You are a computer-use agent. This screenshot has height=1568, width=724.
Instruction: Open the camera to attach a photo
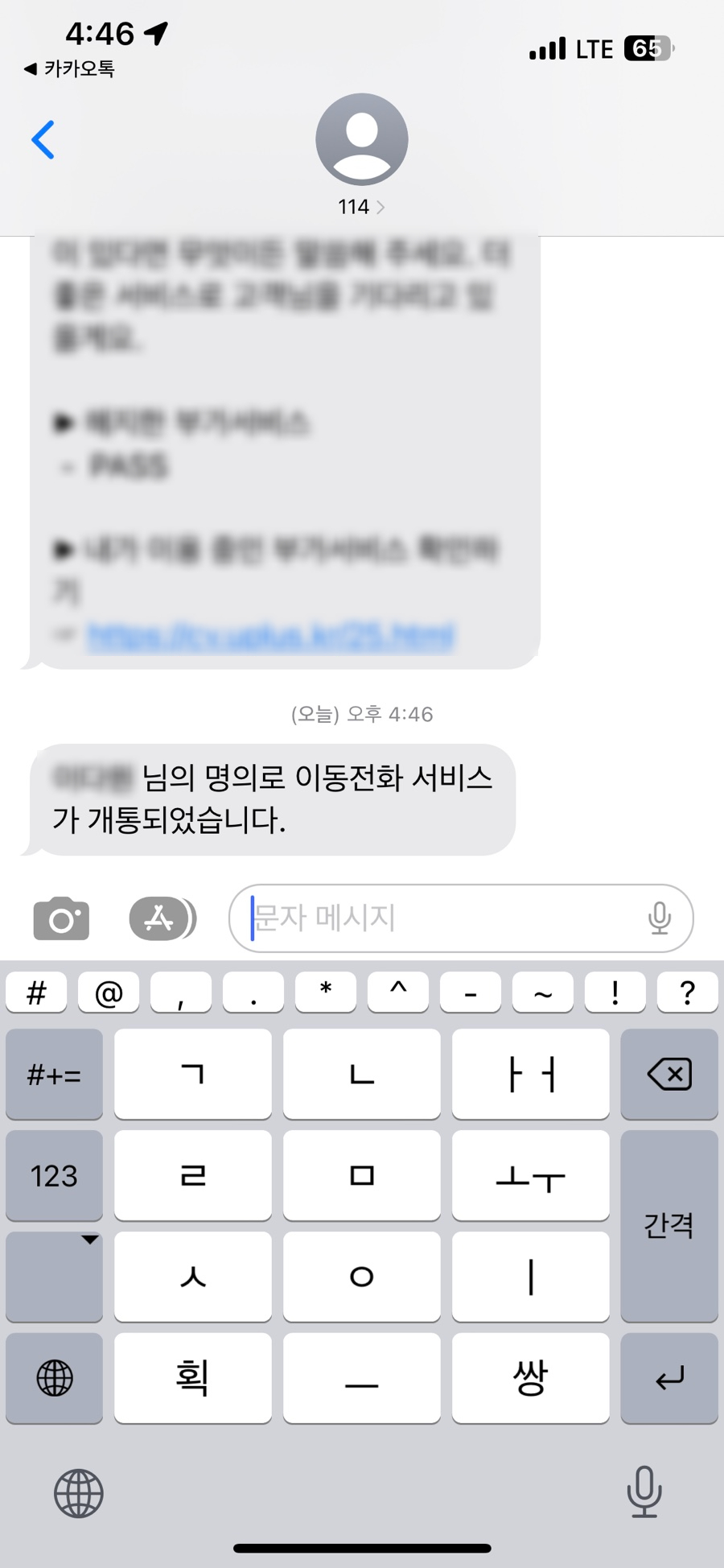[x=61, y=918]
